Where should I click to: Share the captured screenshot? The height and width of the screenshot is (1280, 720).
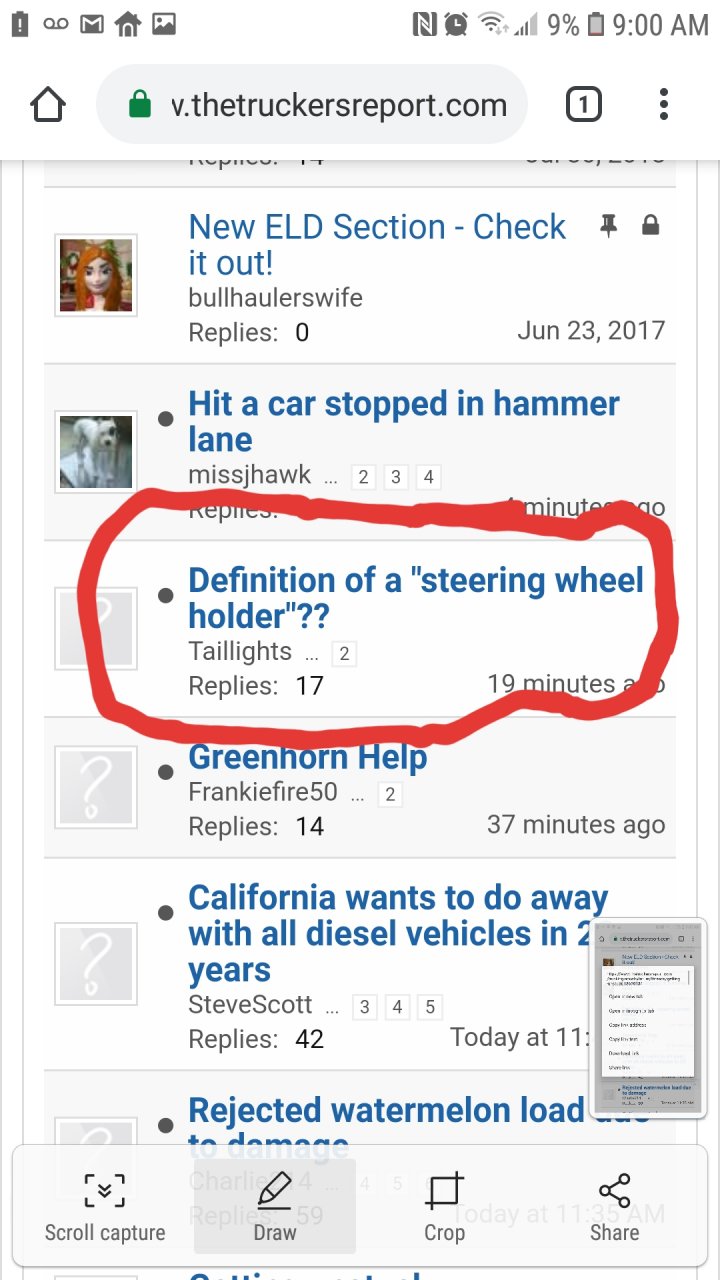coord(614,1208)
